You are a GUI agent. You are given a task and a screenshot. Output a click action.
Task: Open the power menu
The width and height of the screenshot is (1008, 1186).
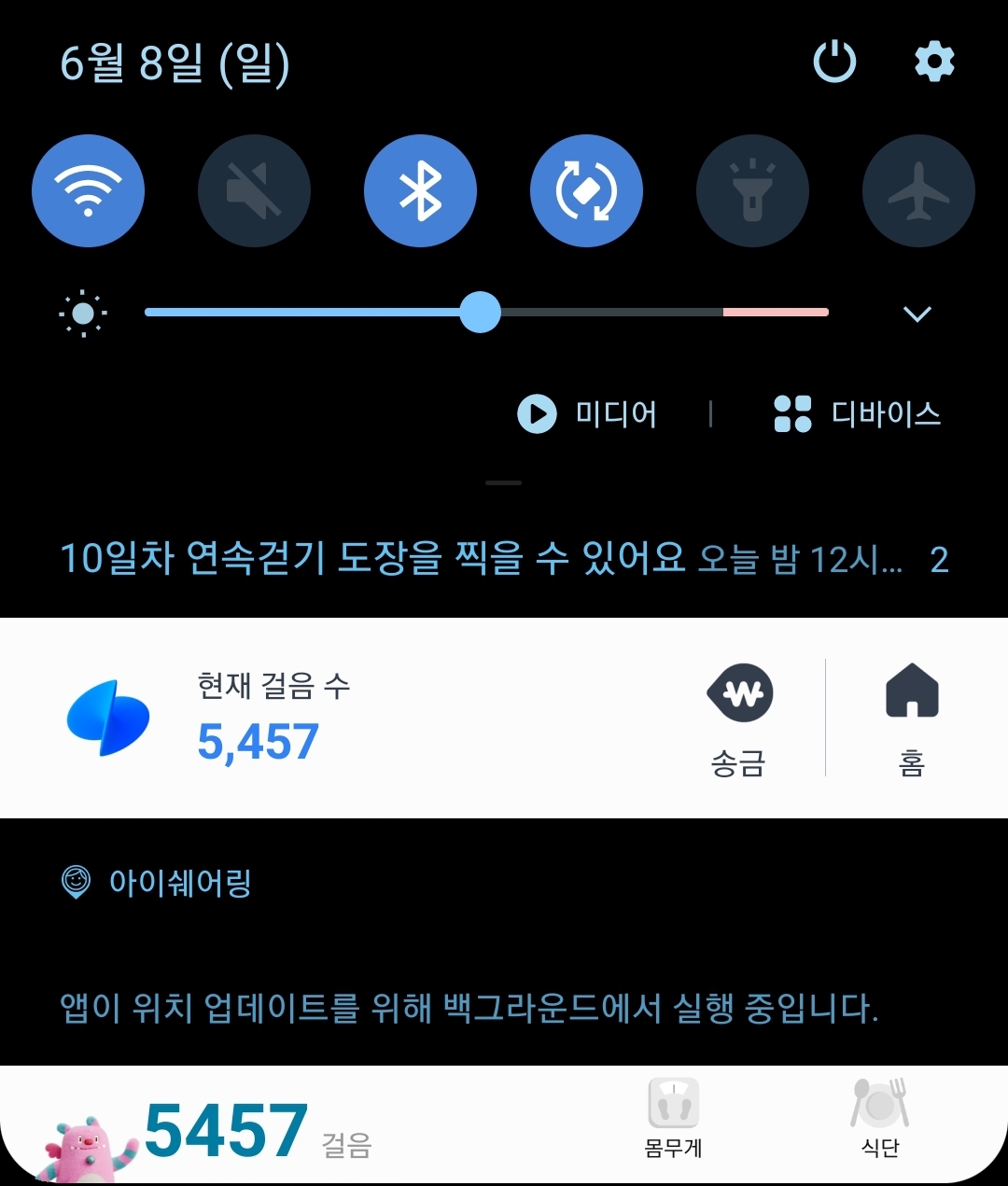tap(833, 62)
